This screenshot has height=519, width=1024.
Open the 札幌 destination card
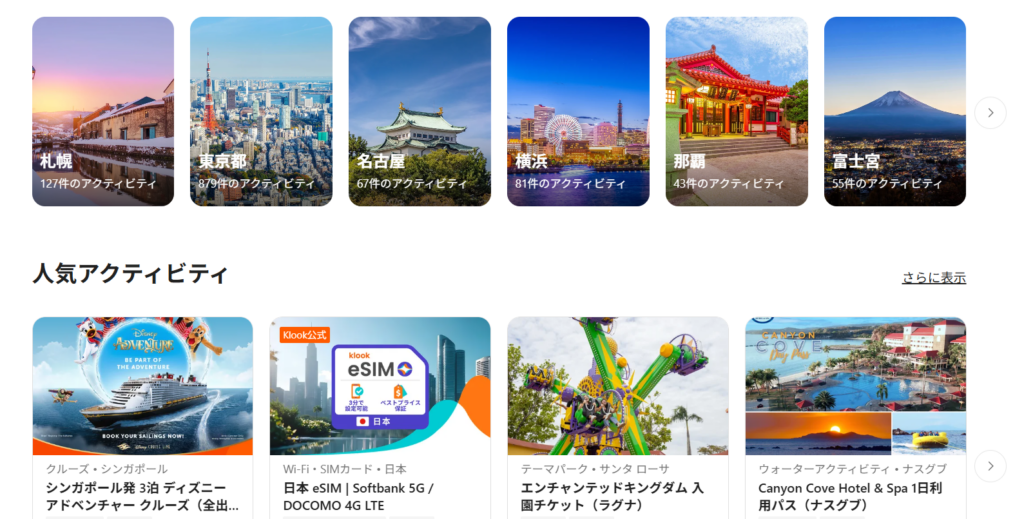tap(103, 111)
